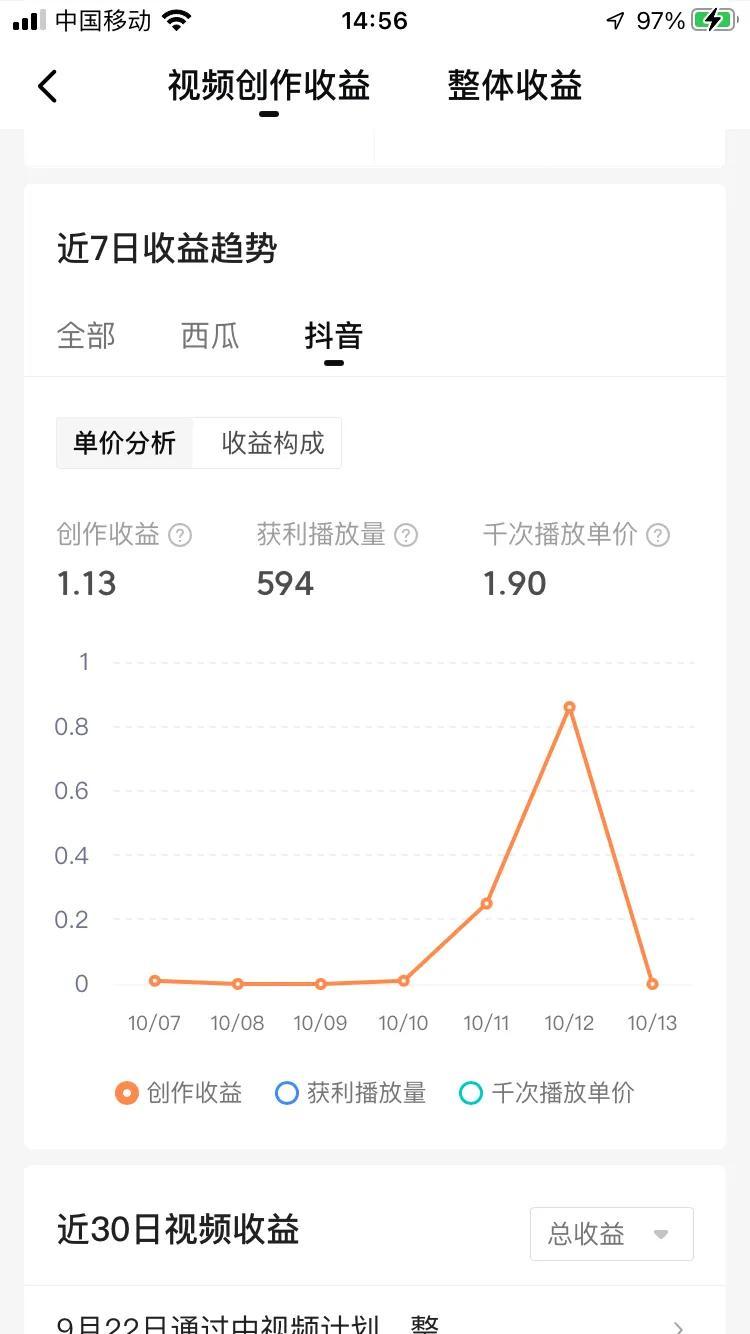Toggle the 千次播放单价 series in the legend
750x1334 pixels.
[x=547, y=1093]
